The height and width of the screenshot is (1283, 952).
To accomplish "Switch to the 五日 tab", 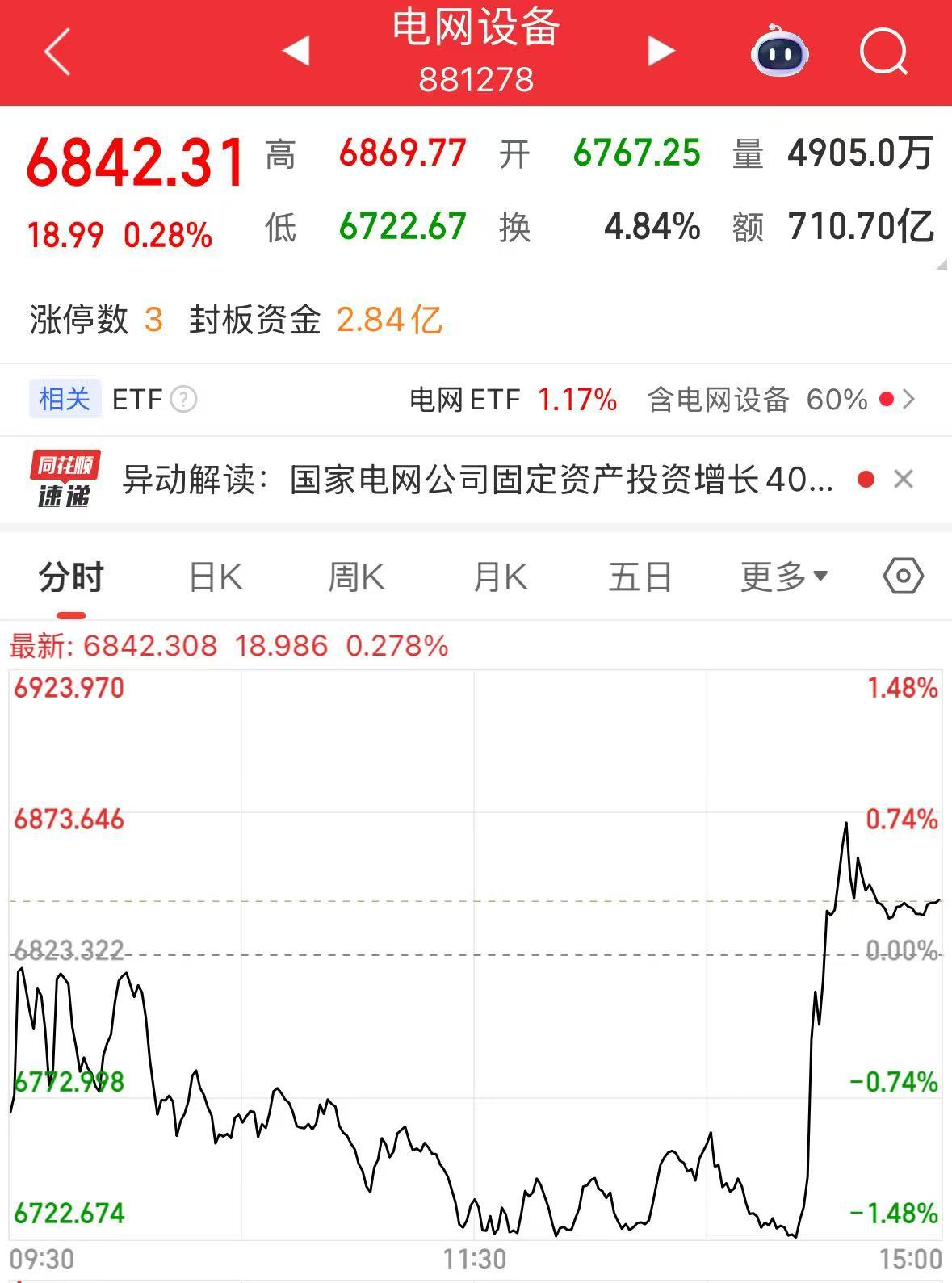I will coord(640,577).
